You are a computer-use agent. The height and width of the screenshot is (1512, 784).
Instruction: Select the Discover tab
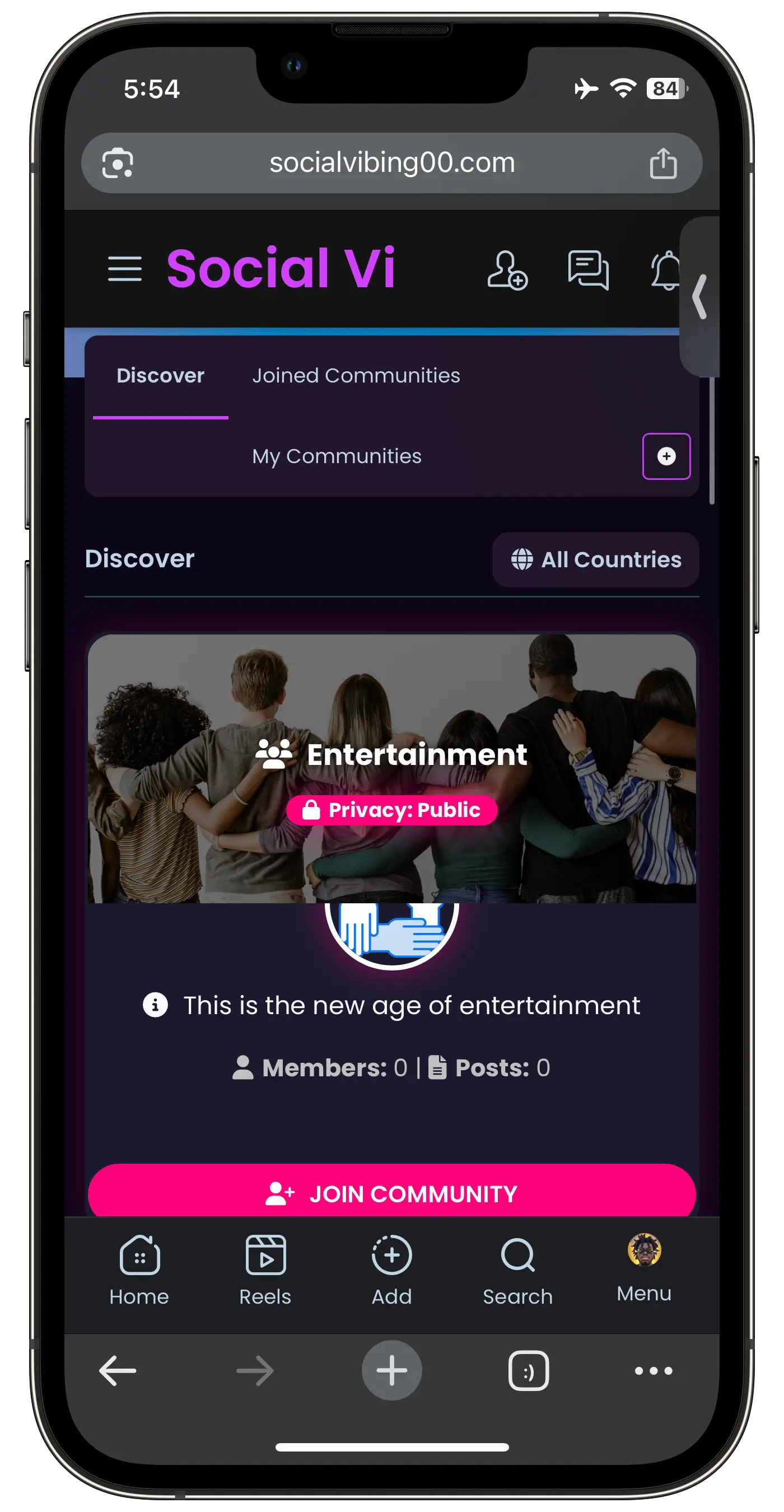click(x=160, y=376)
